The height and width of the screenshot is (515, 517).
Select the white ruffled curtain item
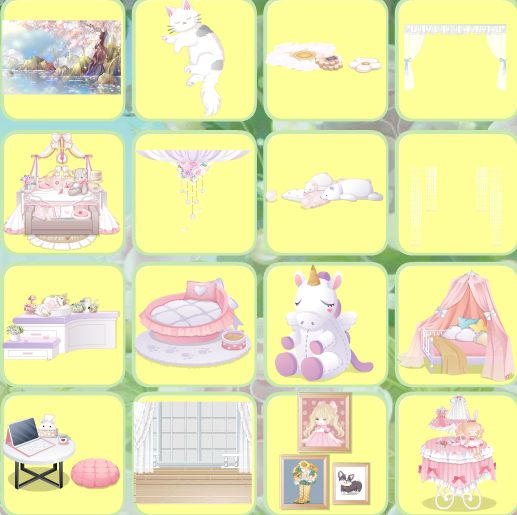[x=456, y=59]
